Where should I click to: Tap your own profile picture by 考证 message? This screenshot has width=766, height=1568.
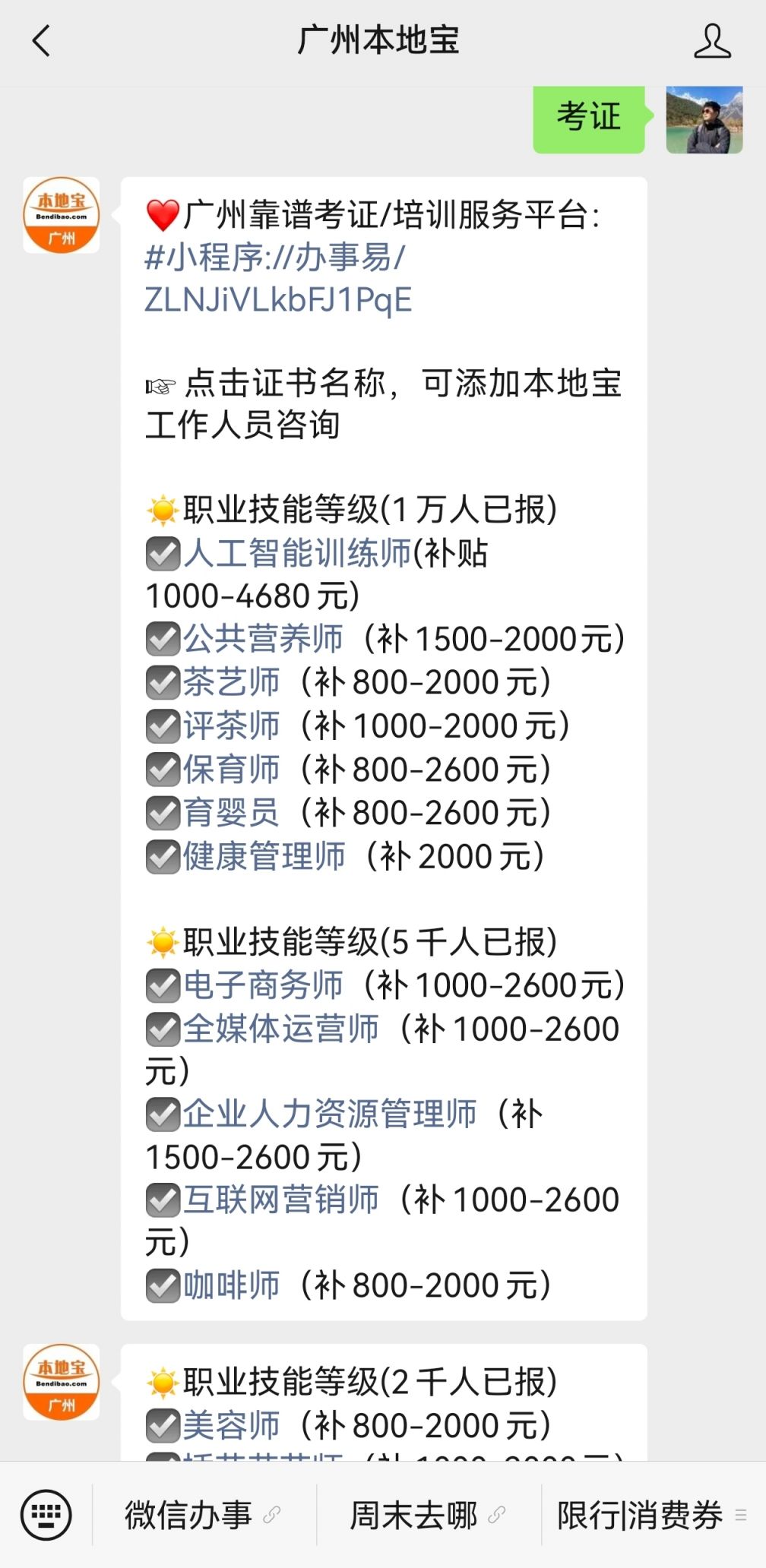pos(704,122)
